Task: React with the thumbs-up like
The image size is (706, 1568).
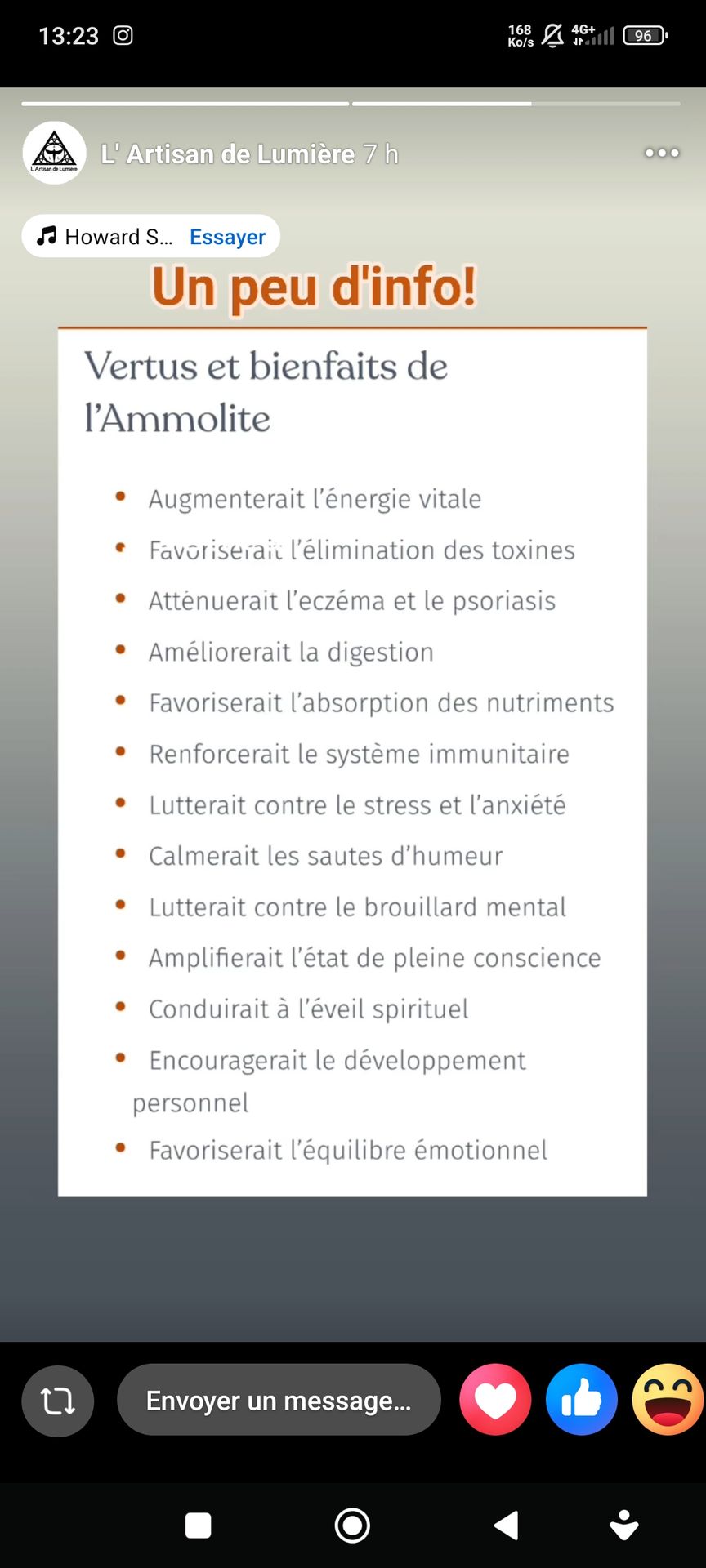Action: [582, 1400]
